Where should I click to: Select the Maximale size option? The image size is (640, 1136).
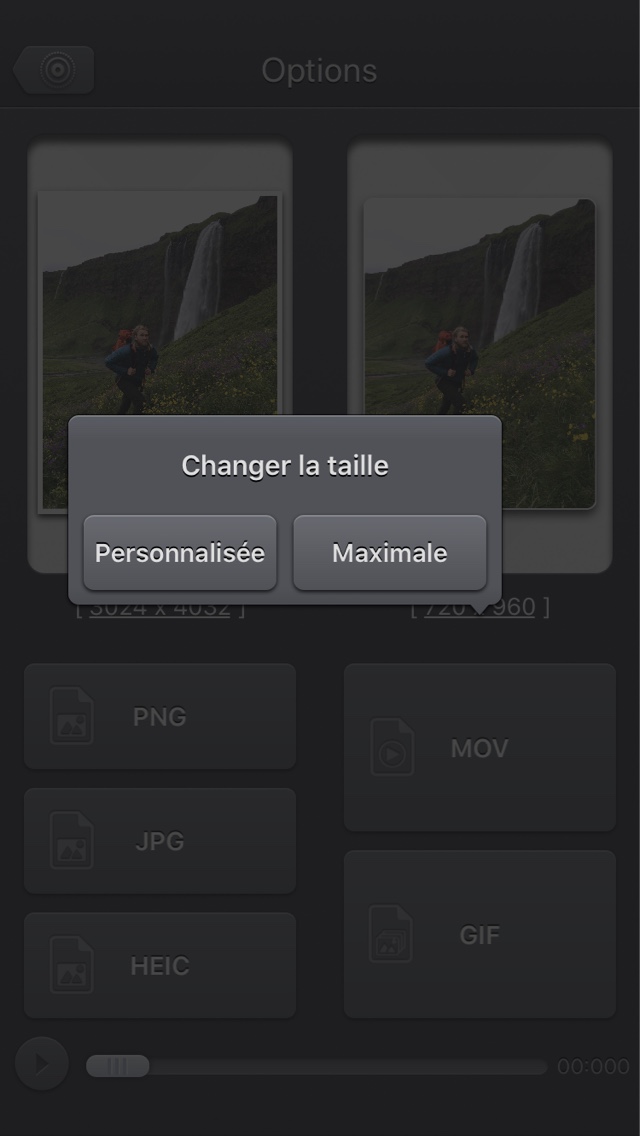pyautogui.click(x=389, y=552)
